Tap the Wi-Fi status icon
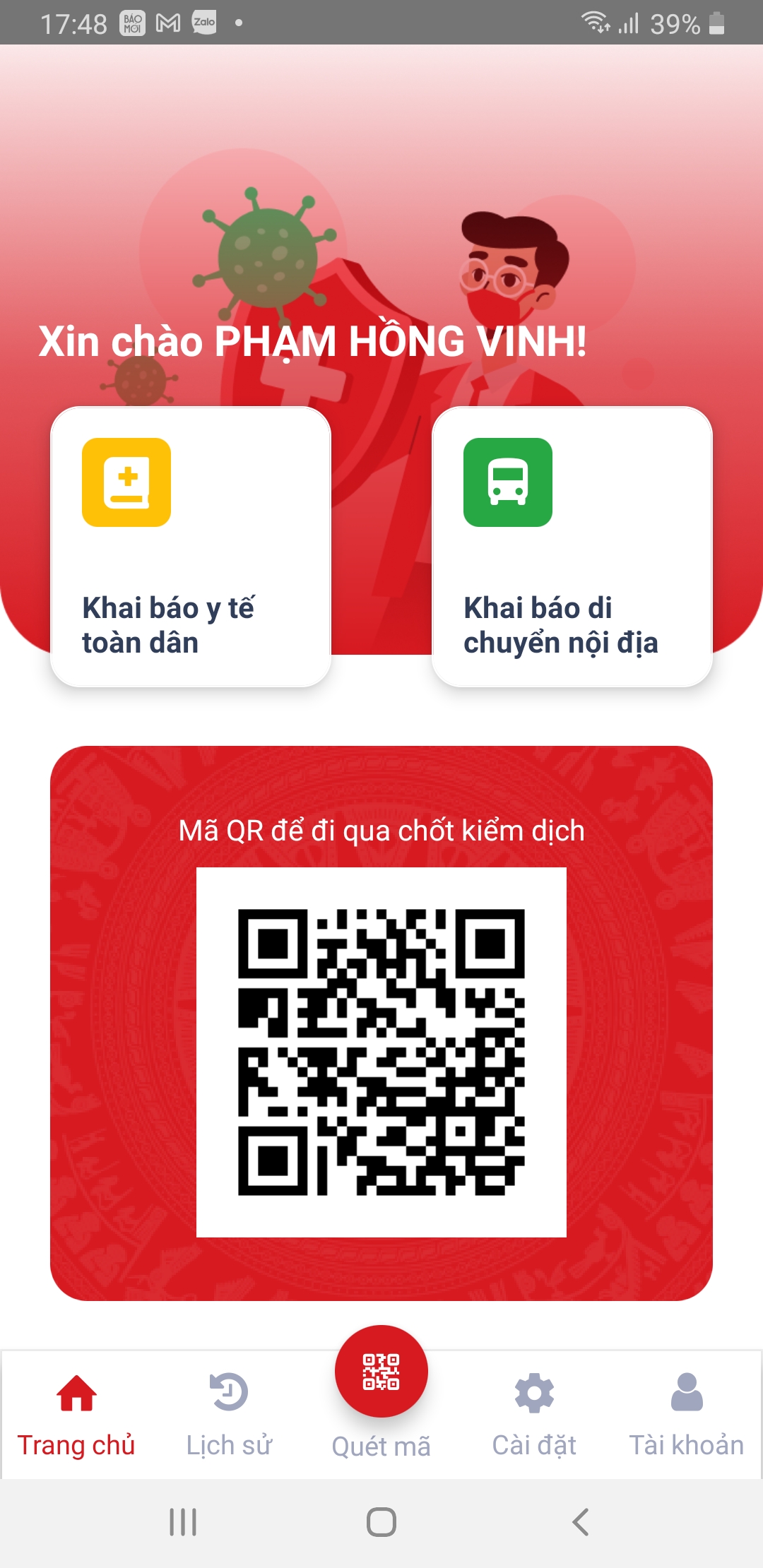This screenshot has width=763, height=1568. click(x=597, y=21)
